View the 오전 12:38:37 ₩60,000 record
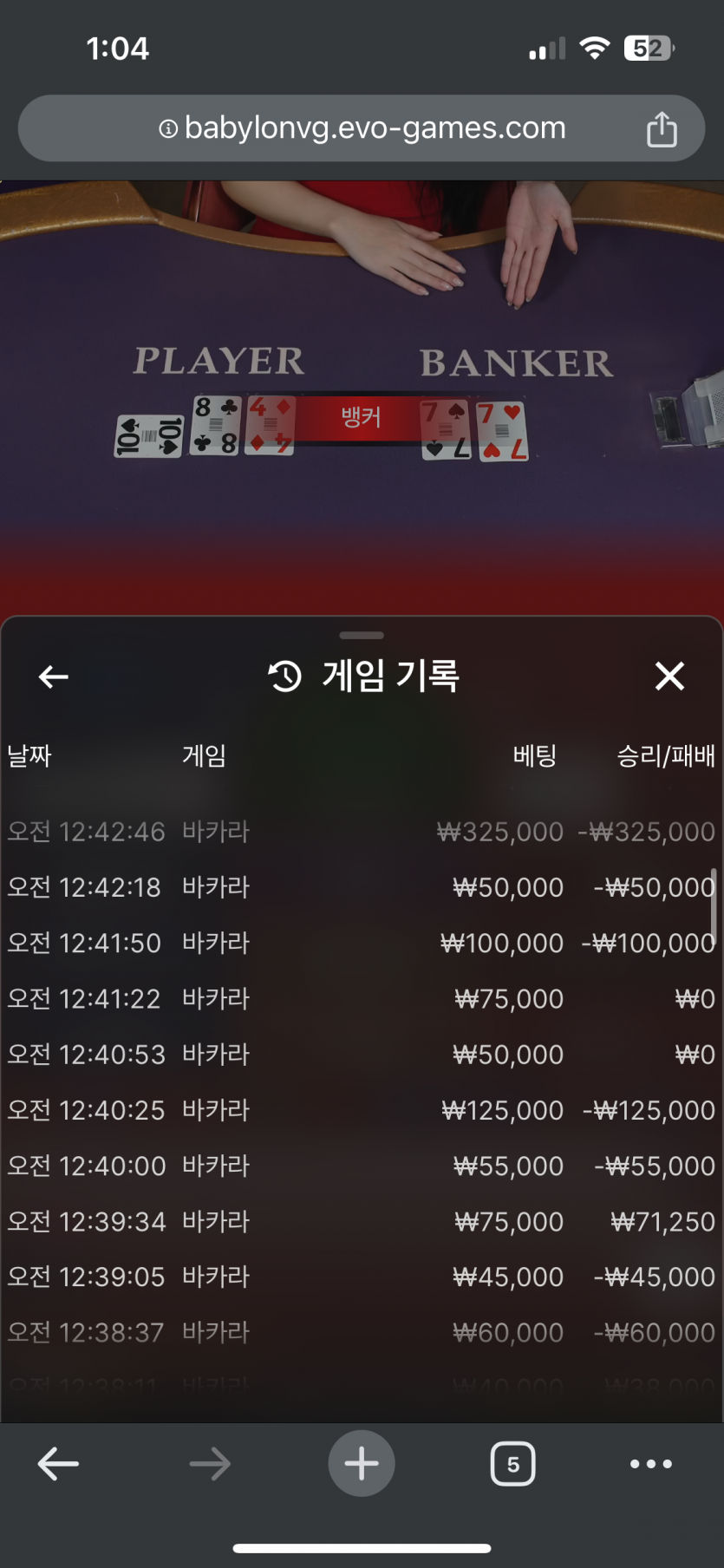Screen dimensions: 724x1568 click(362, 1332)
